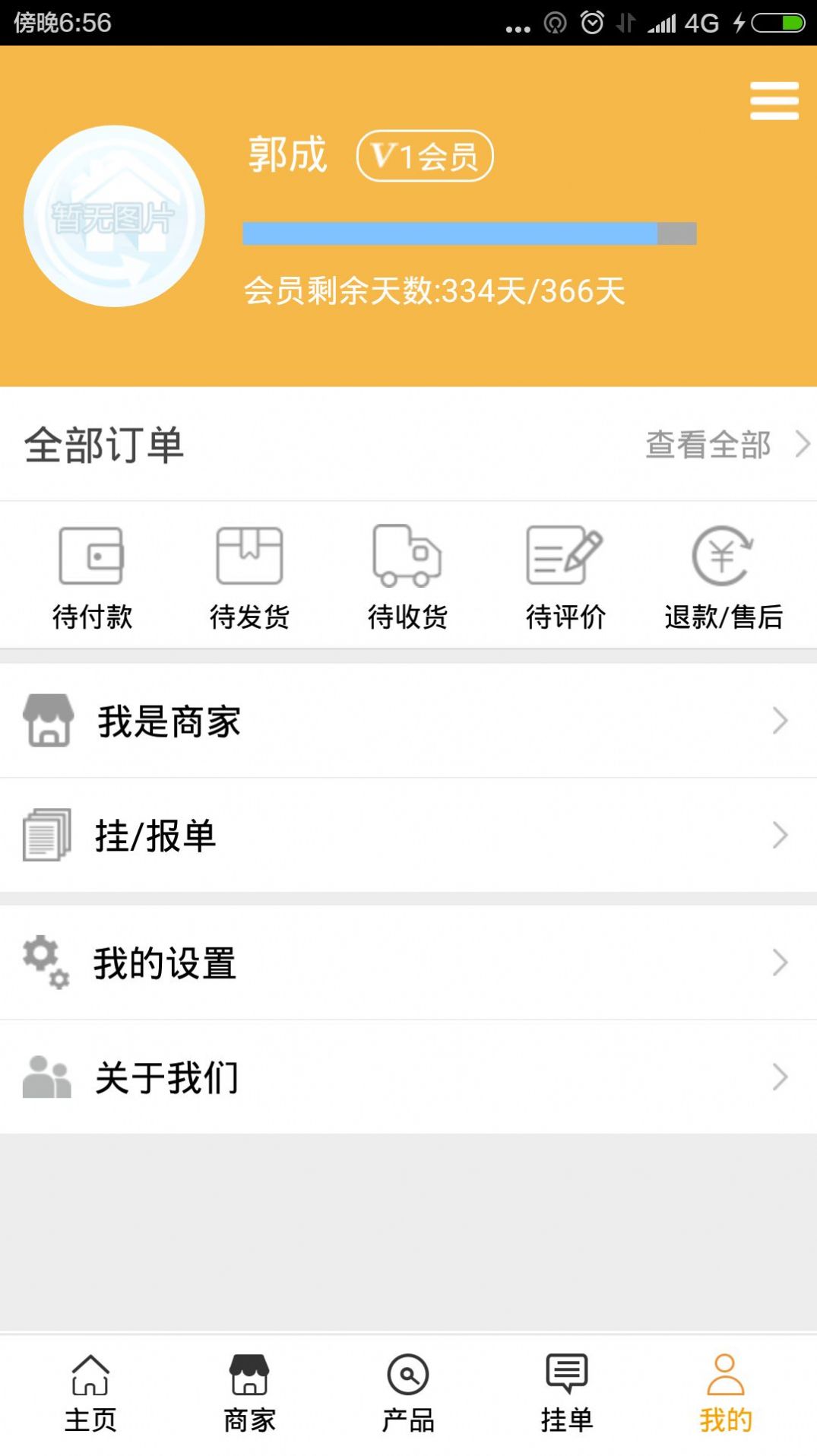The image size is (817, 1456).
Task: Open the V1会员 membership badge
Action: coord(424,156)
